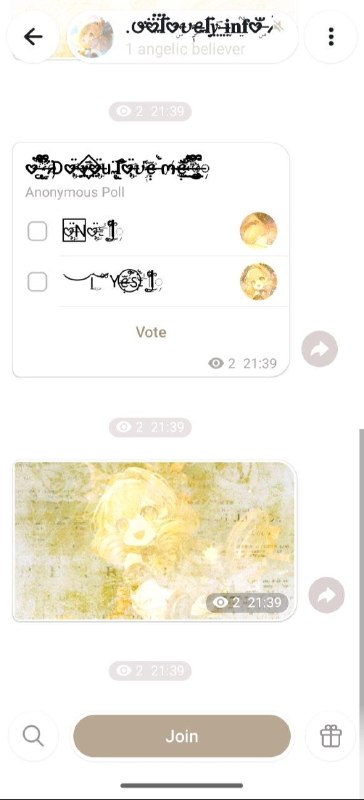Open the gift icon
Viewport: 364px width, 800px height.
(x=330, y=736)
